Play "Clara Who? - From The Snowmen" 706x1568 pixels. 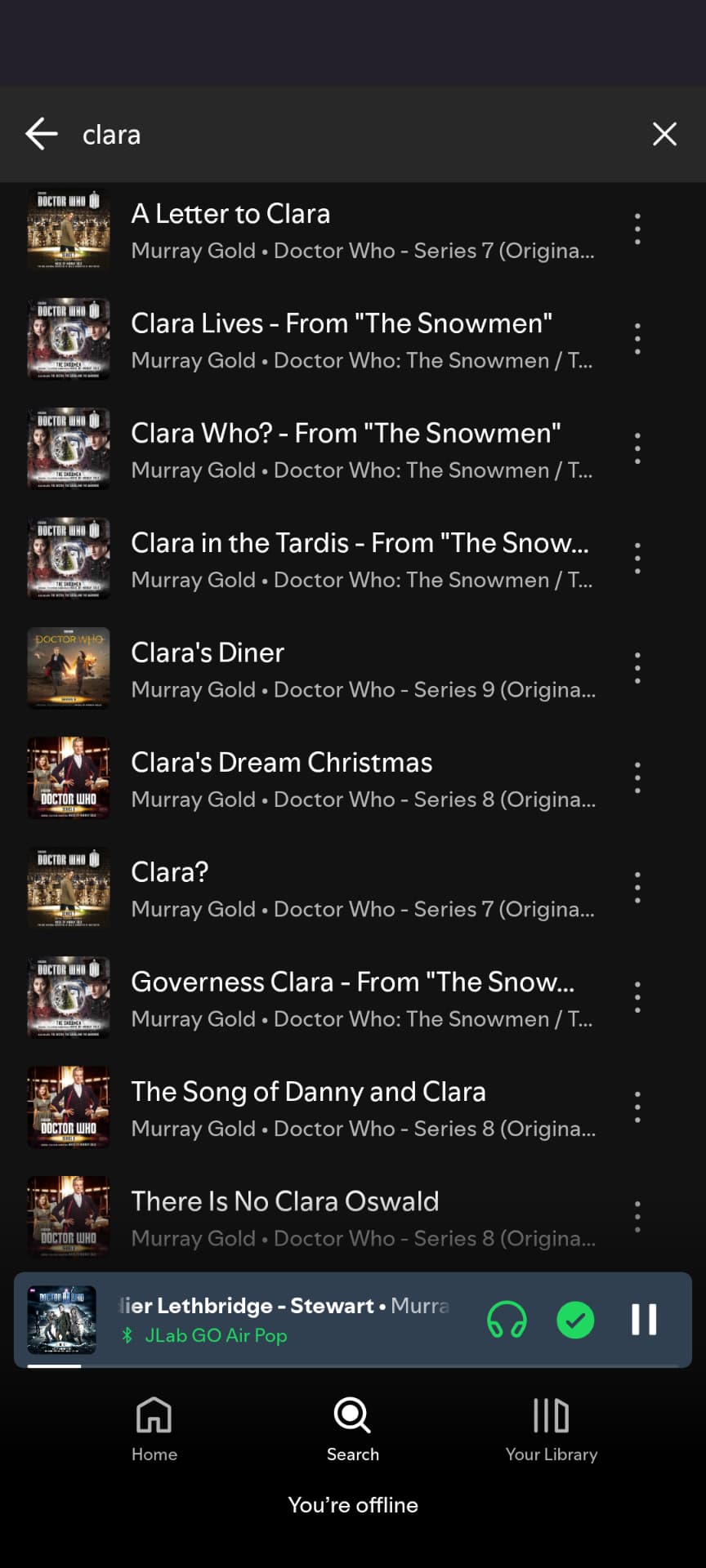(319, 449)
